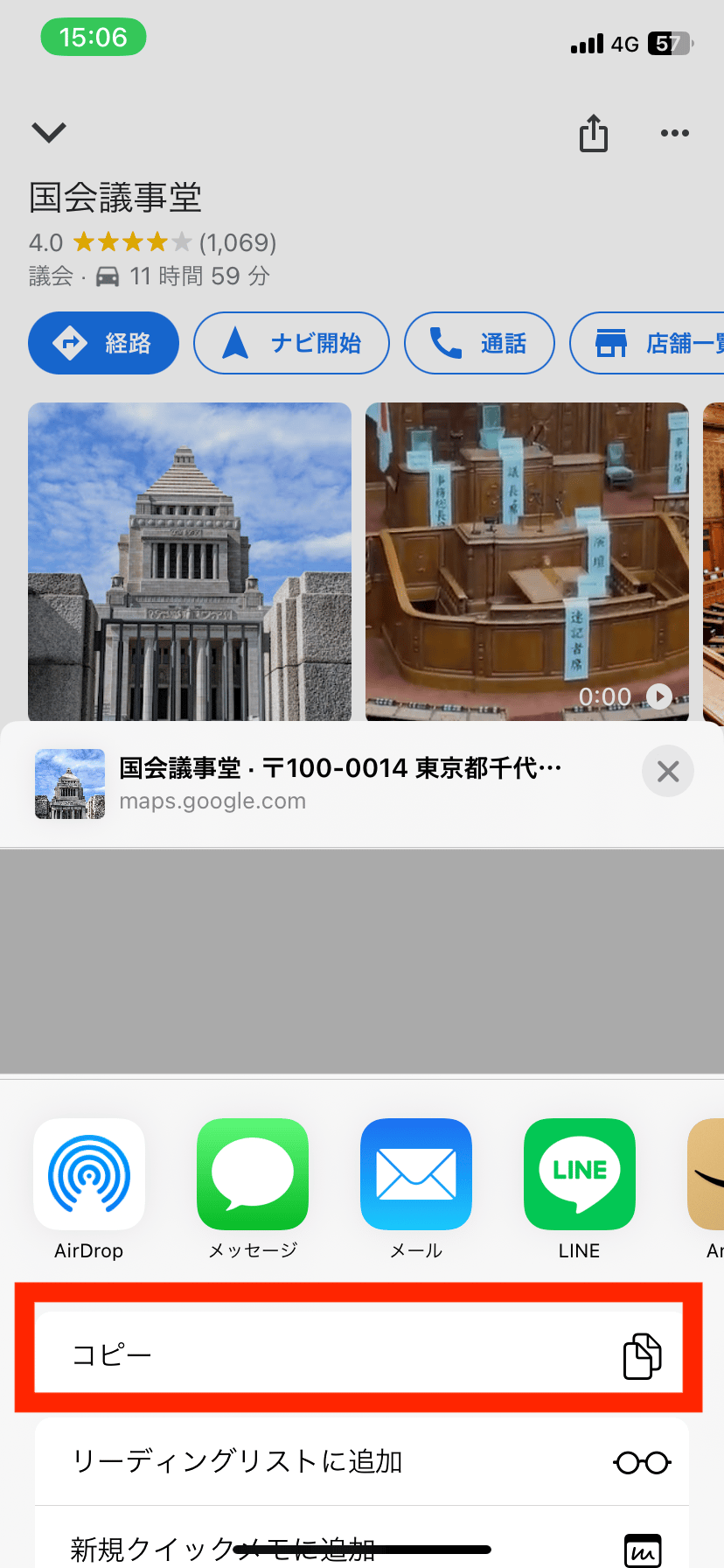
Task: Call the location using 通話
Action: (x=479, y=343)
